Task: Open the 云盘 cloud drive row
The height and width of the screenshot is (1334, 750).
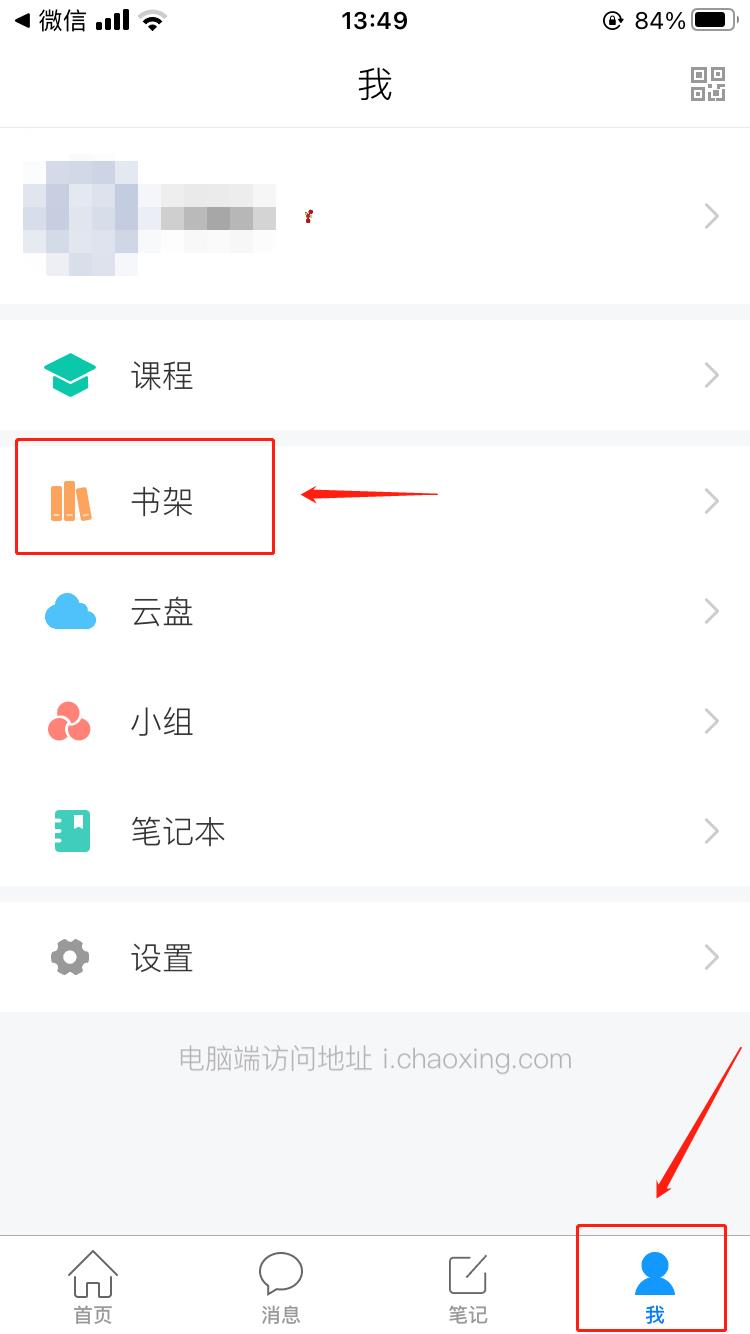Action: click(375, 611)
